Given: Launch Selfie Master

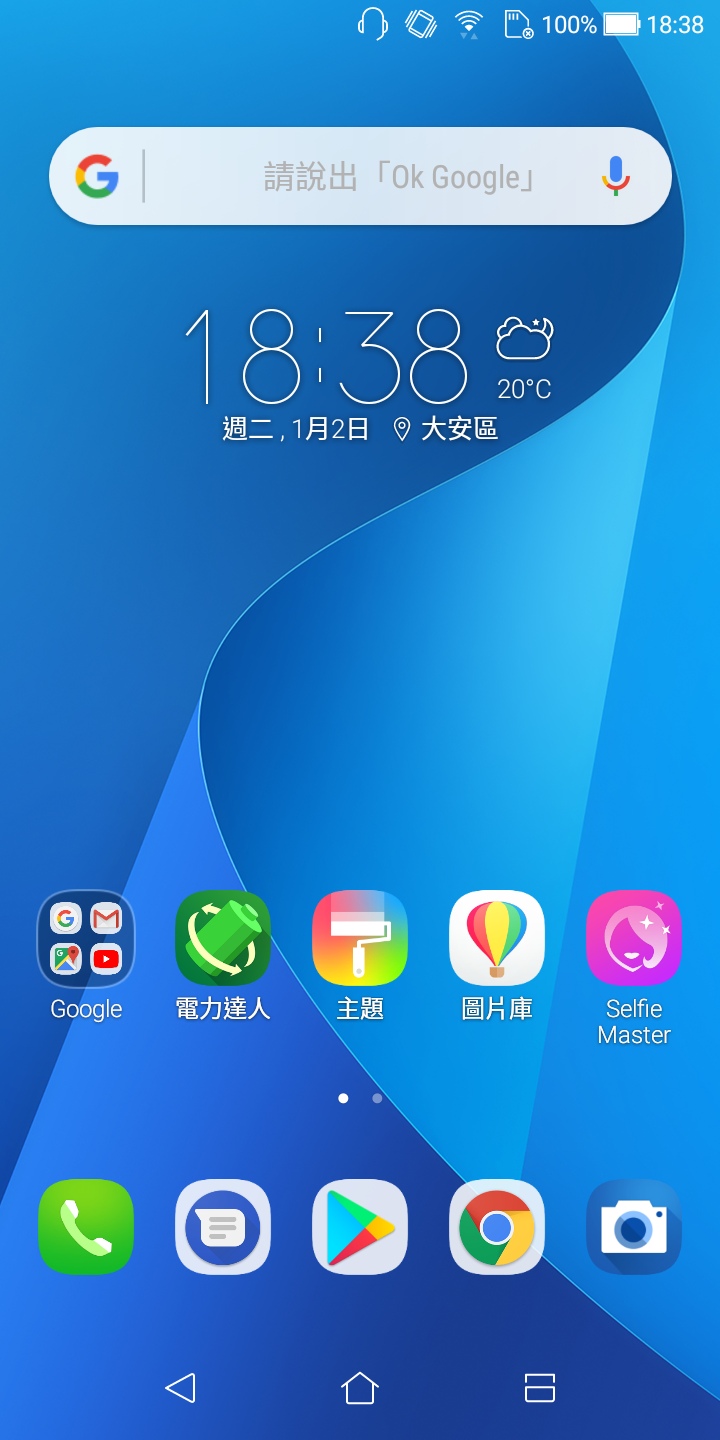Looking at the screenshot, I should pos(634,967).
